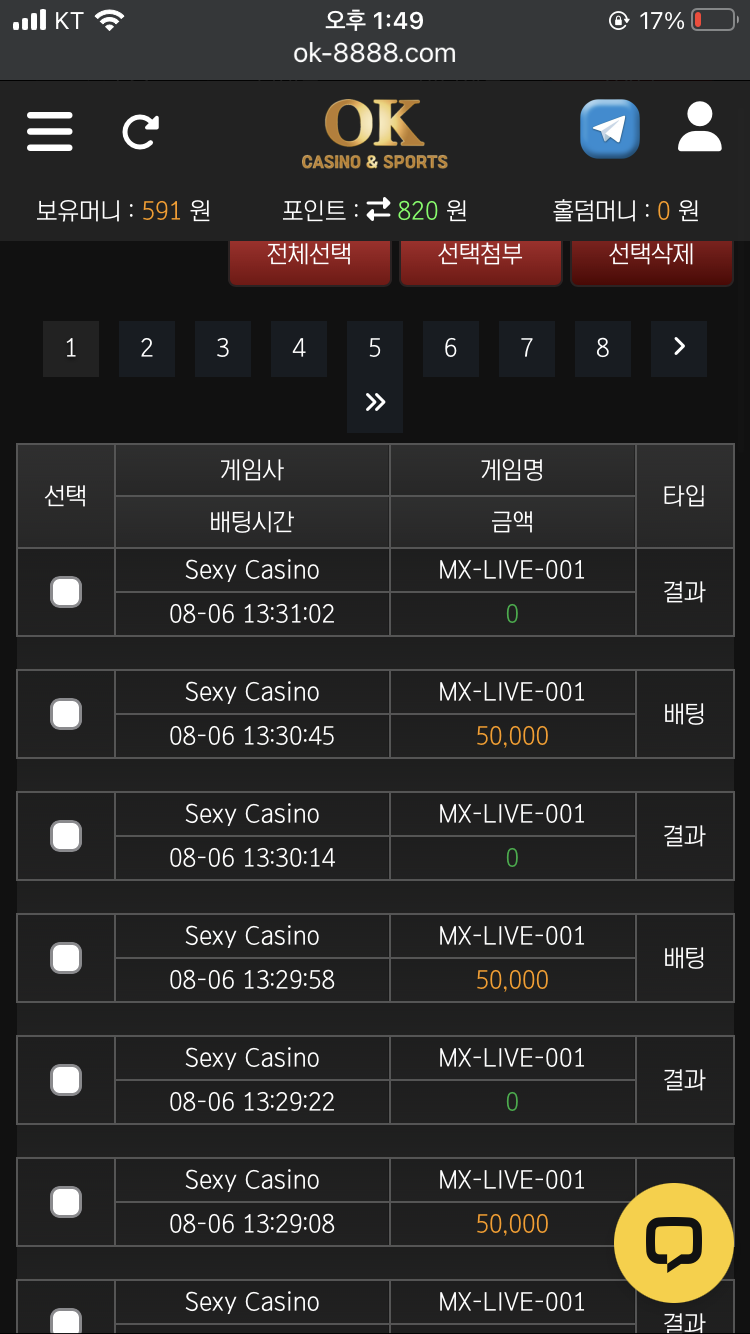Jump to last page double arrow
The width and height of the screenshot is (750, 1334).
(375, 403)
